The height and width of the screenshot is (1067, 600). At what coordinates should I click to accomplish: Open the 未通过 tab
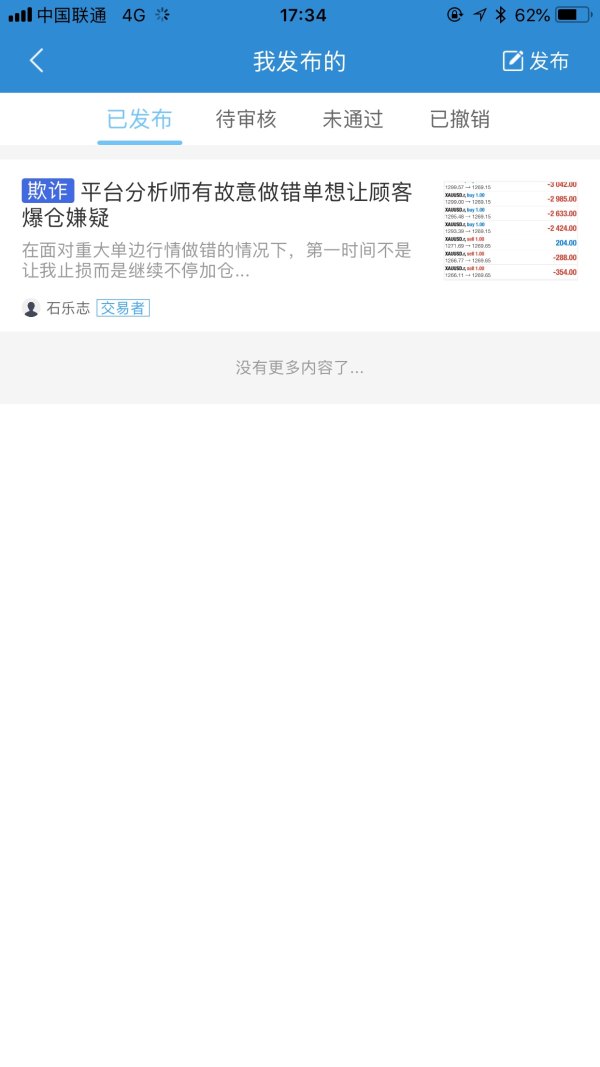[353, 120]
